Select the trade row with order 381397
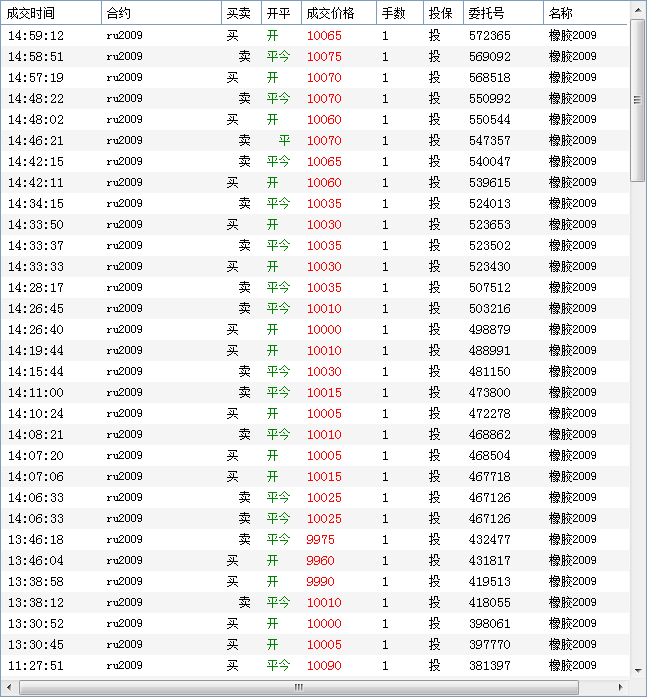Screen dimensions: 647x697 click(x=300, y=666)
